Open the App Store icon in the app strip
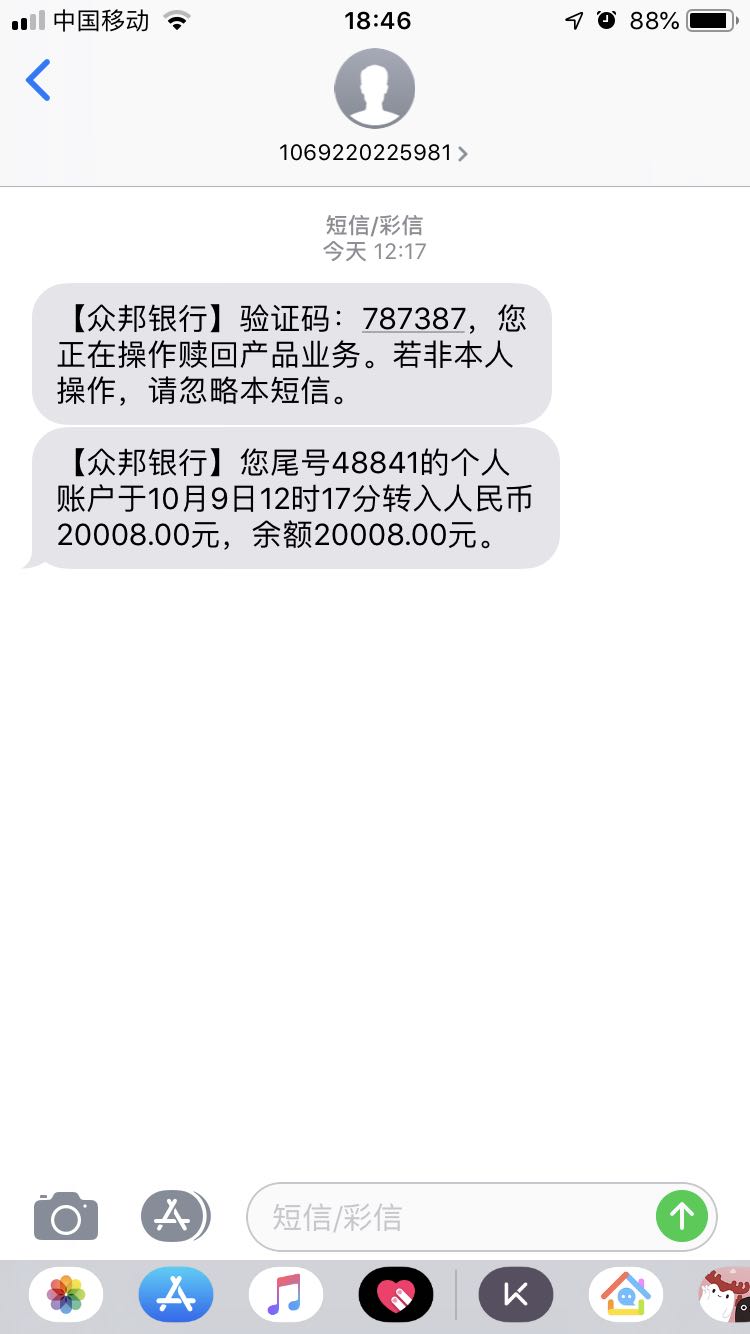The height and width of the screenshot is (1334, 750). [175, 1293]
